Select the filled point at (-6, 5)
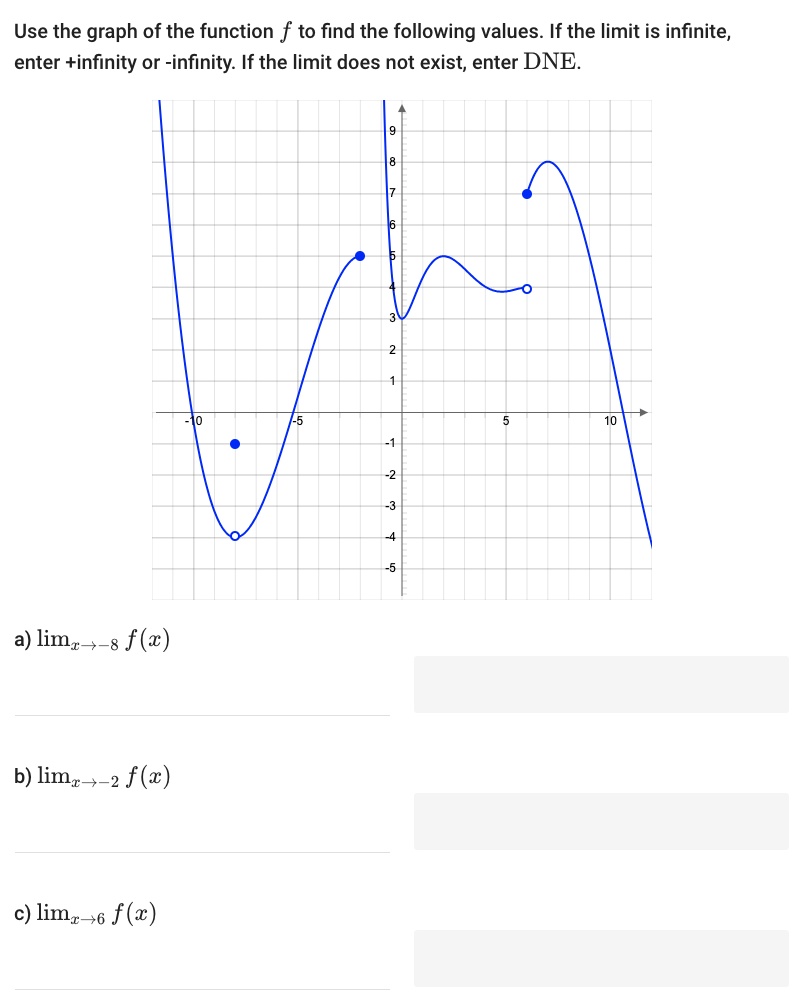Image resolution: width=800 pixels, height=1004 pixels. (361, 256)
